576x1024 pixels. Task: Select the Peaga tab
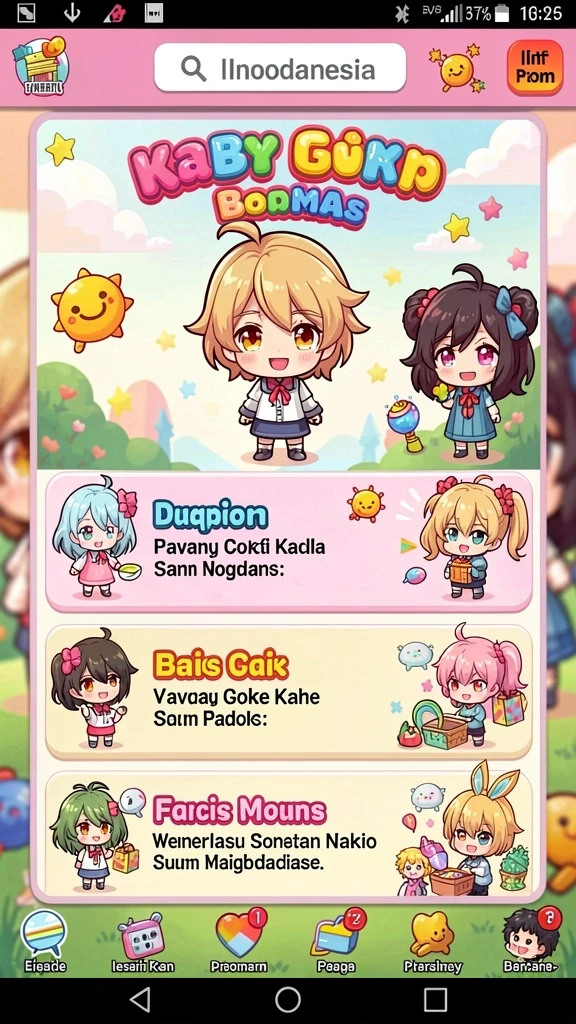pos(336,941)
